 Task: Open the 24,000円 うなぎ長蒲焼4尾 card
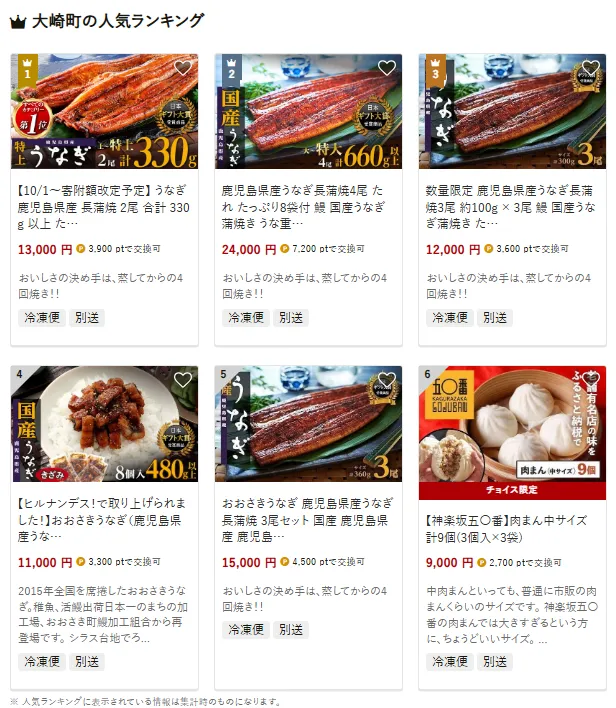[306, 204]
